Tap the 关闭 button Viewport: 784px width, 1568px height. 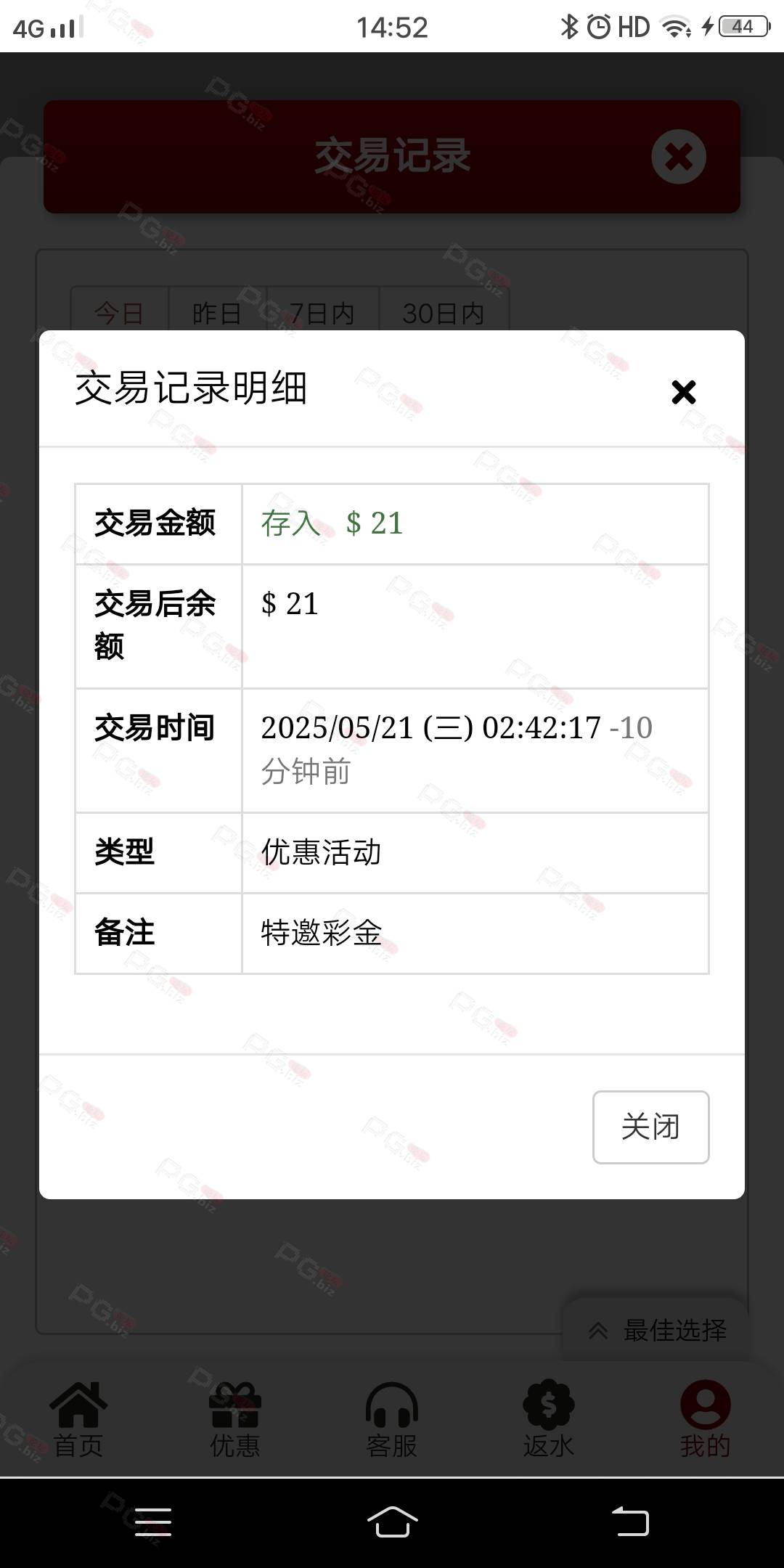coord(650,1127)
